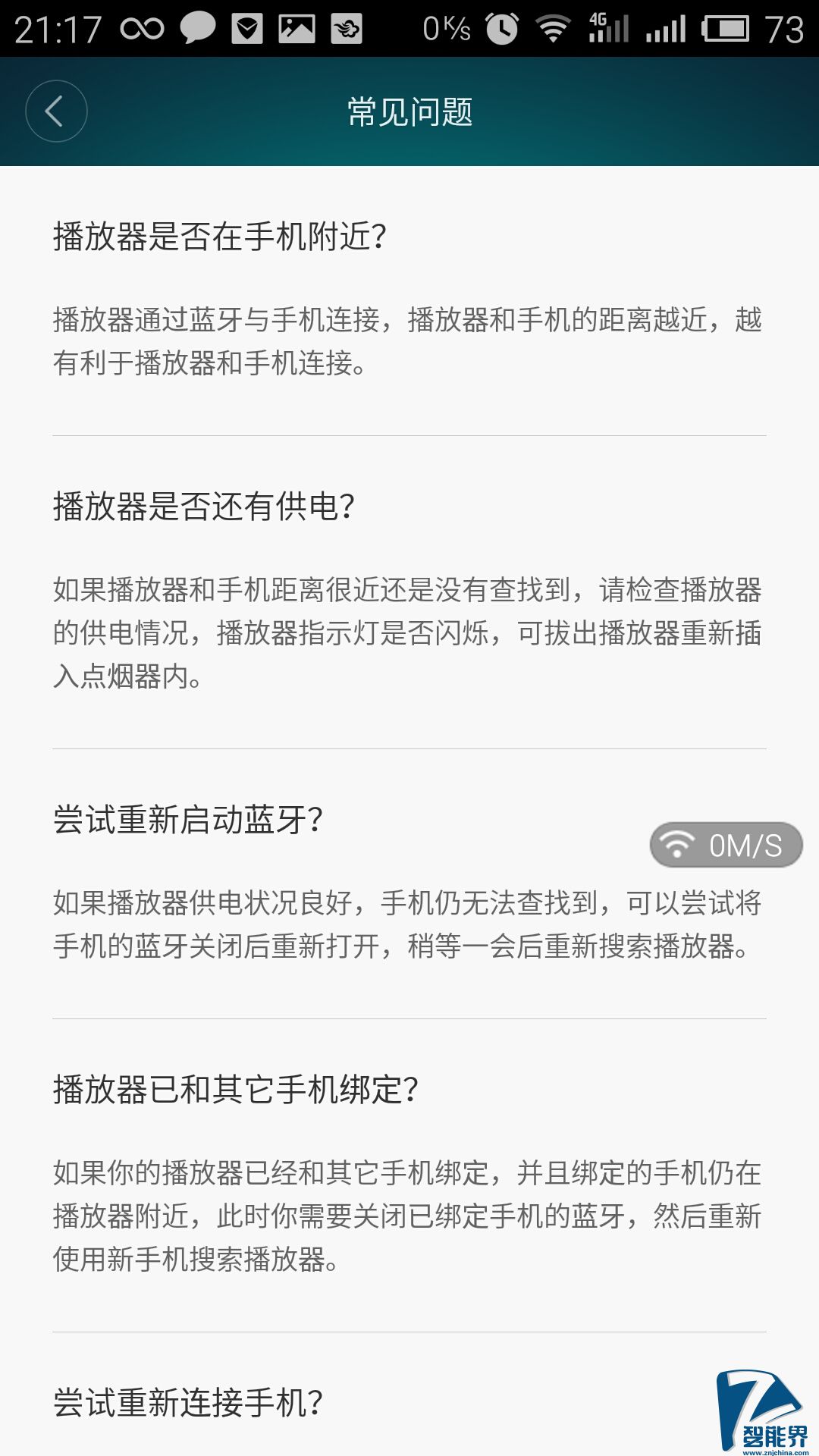Tap the floating 0M/S network speed widget
This screenshot has height=1456, width=819.
726,845
